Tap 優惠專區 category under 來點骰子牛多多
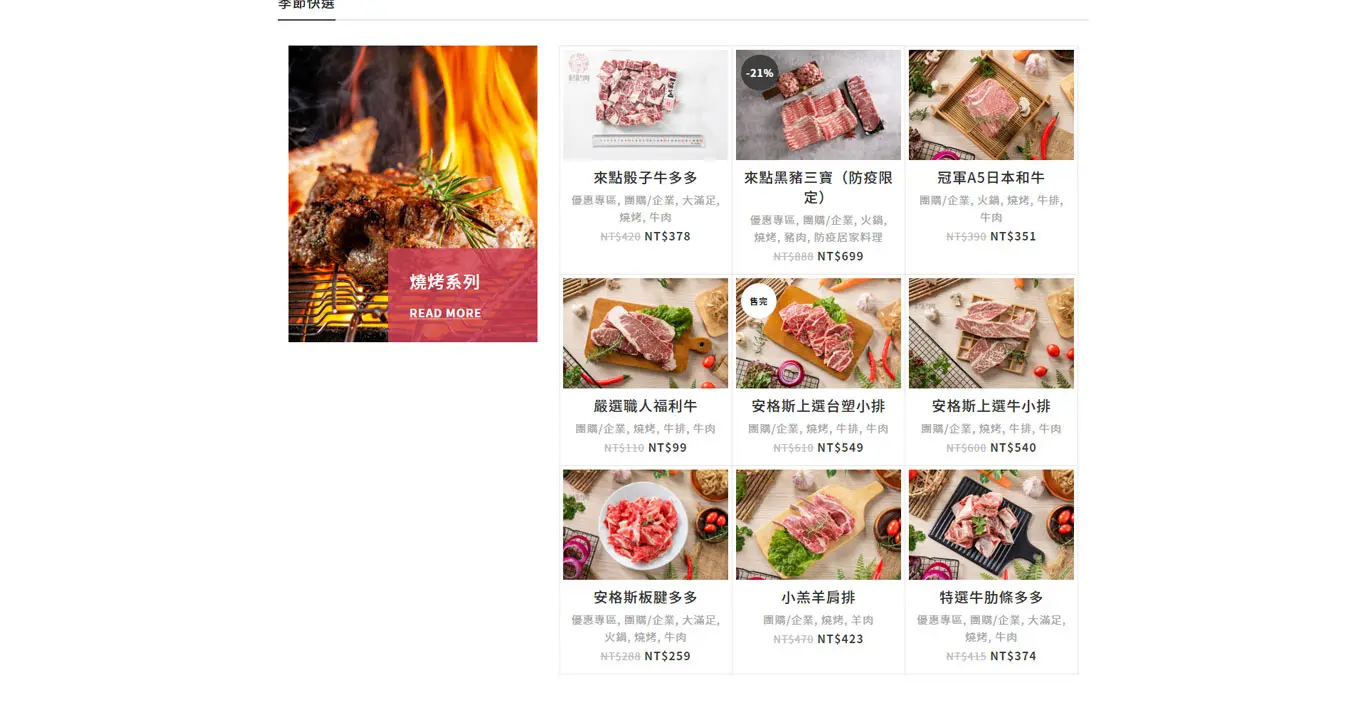 [x=594, y=201]
